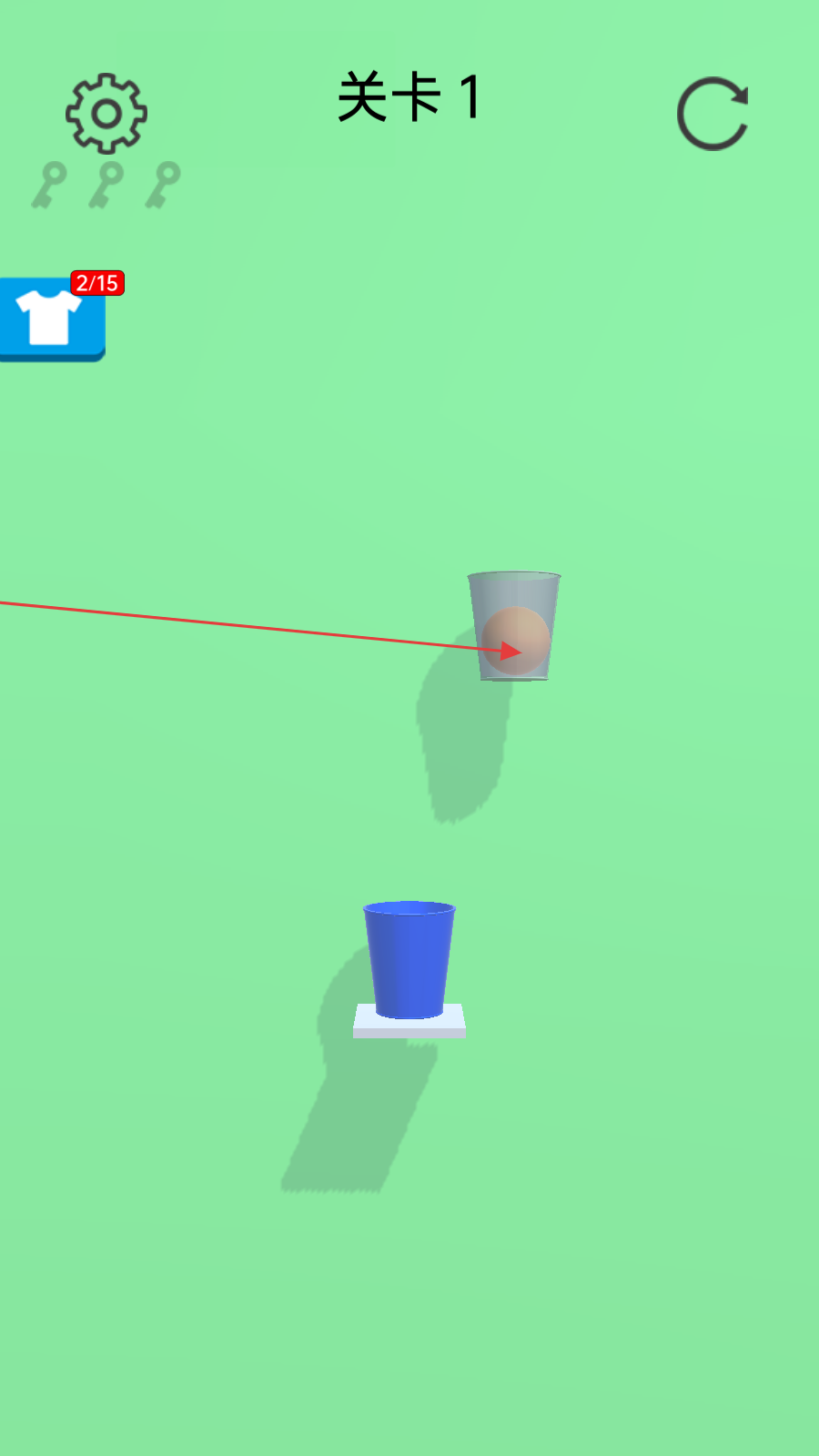Open the shirt skins shop button
Viewport: 819px width, 1456px height.
(x=51, y=318)
